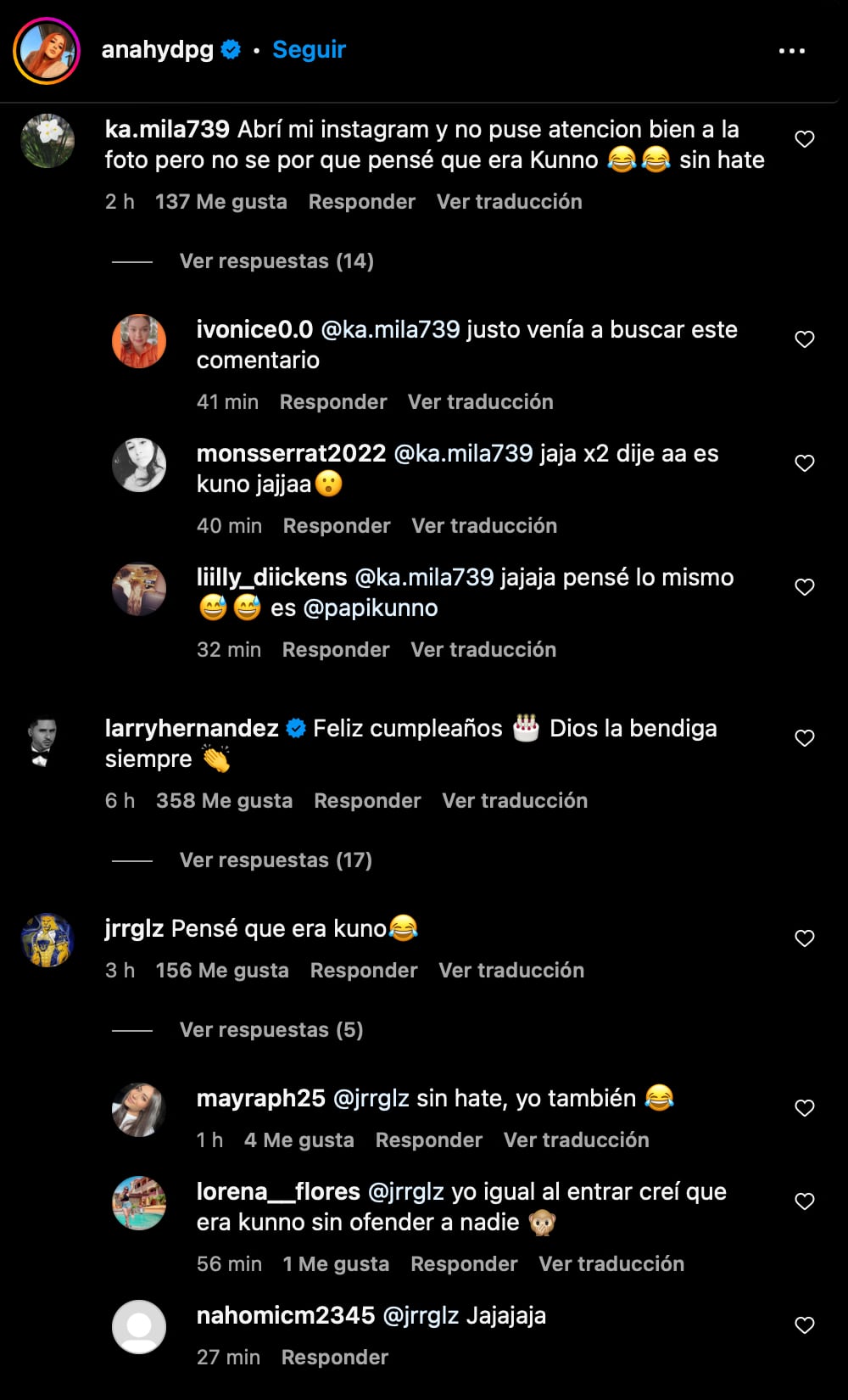
Task: Reply to mayraph25's comment
Action: [428, 1140]
